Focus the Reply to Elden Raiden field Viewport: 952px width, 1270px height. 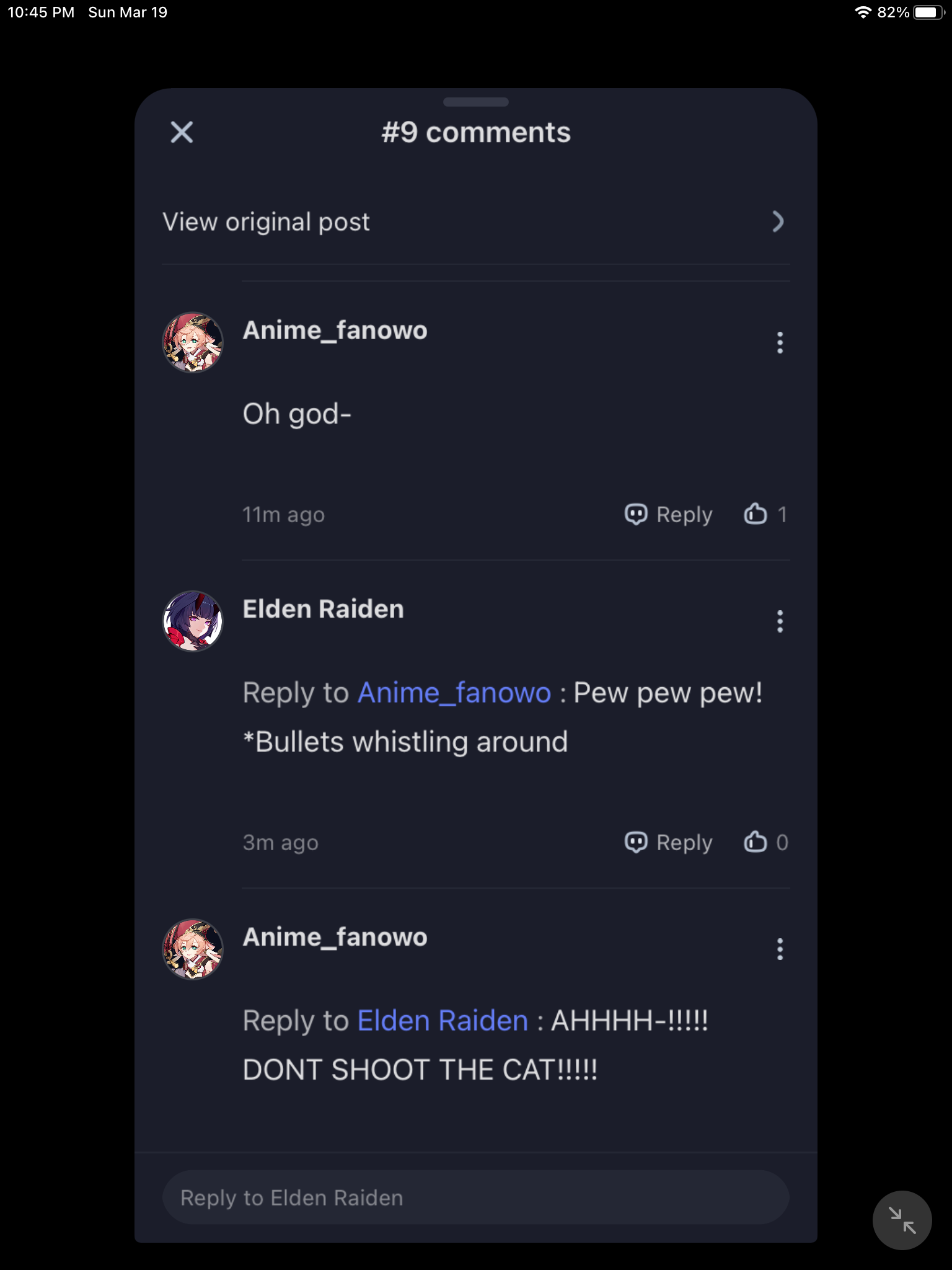pyautogui.click(x=475, y=1197)
